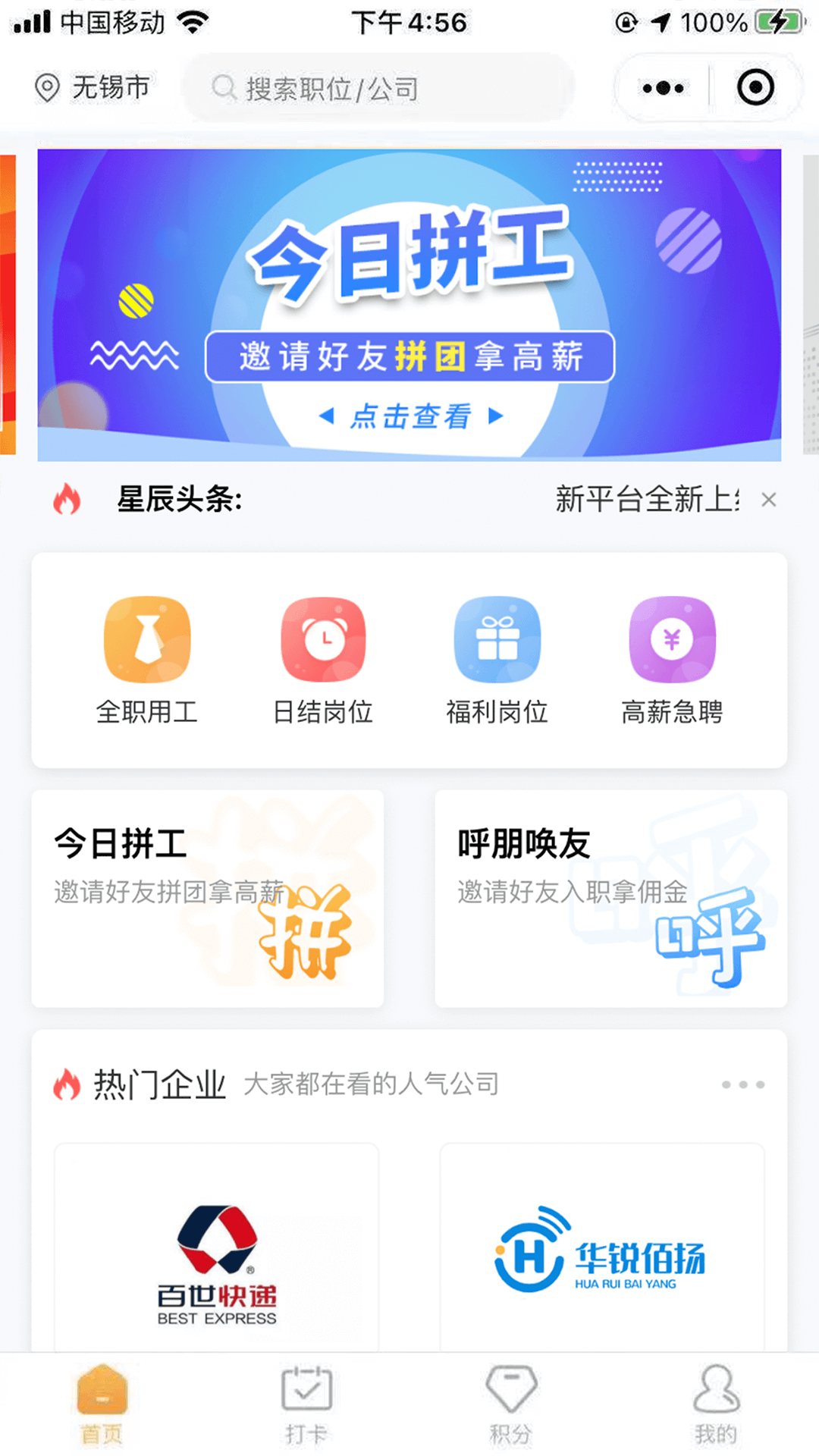Open the 我的 profile tab
The width and height of the screenshot is (819, 1456).
716,1403
